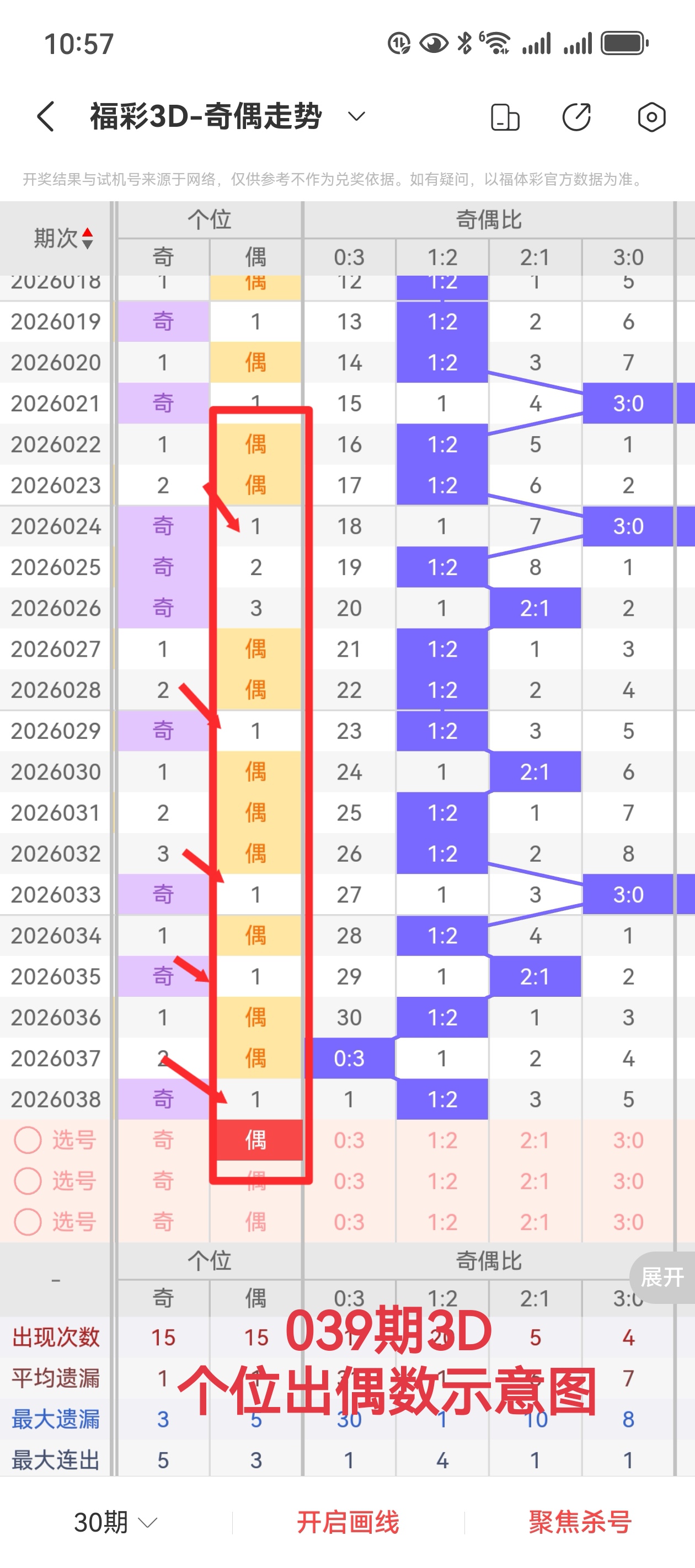Turn on 开启画线 line drawing
This screenshot has width=695, height=1568.
[x=348, y=1522]
